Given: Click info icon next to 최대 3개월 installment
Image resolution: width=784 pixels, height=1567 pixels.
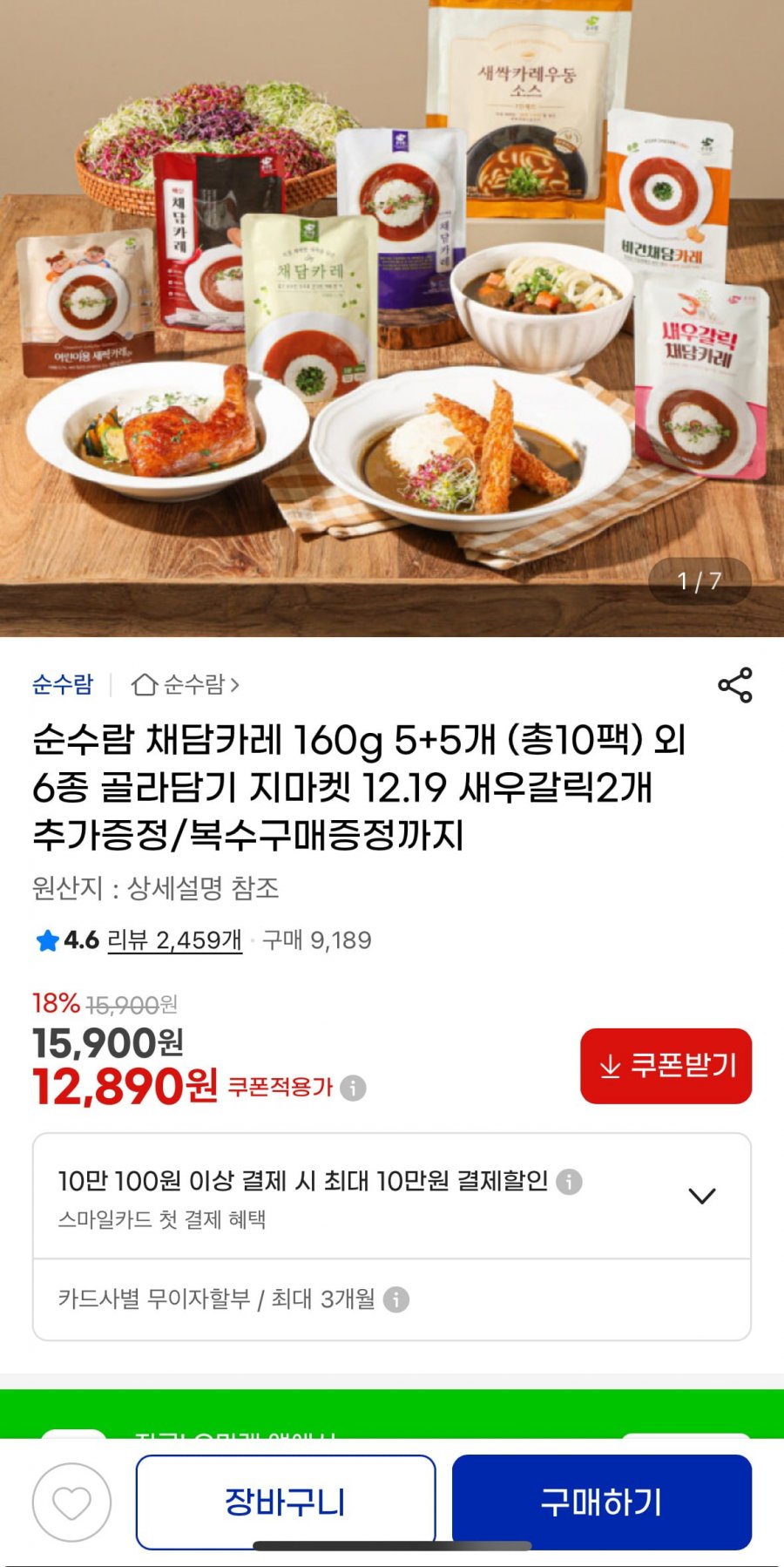Looking at the screenshot, I should click(399, 1298).
